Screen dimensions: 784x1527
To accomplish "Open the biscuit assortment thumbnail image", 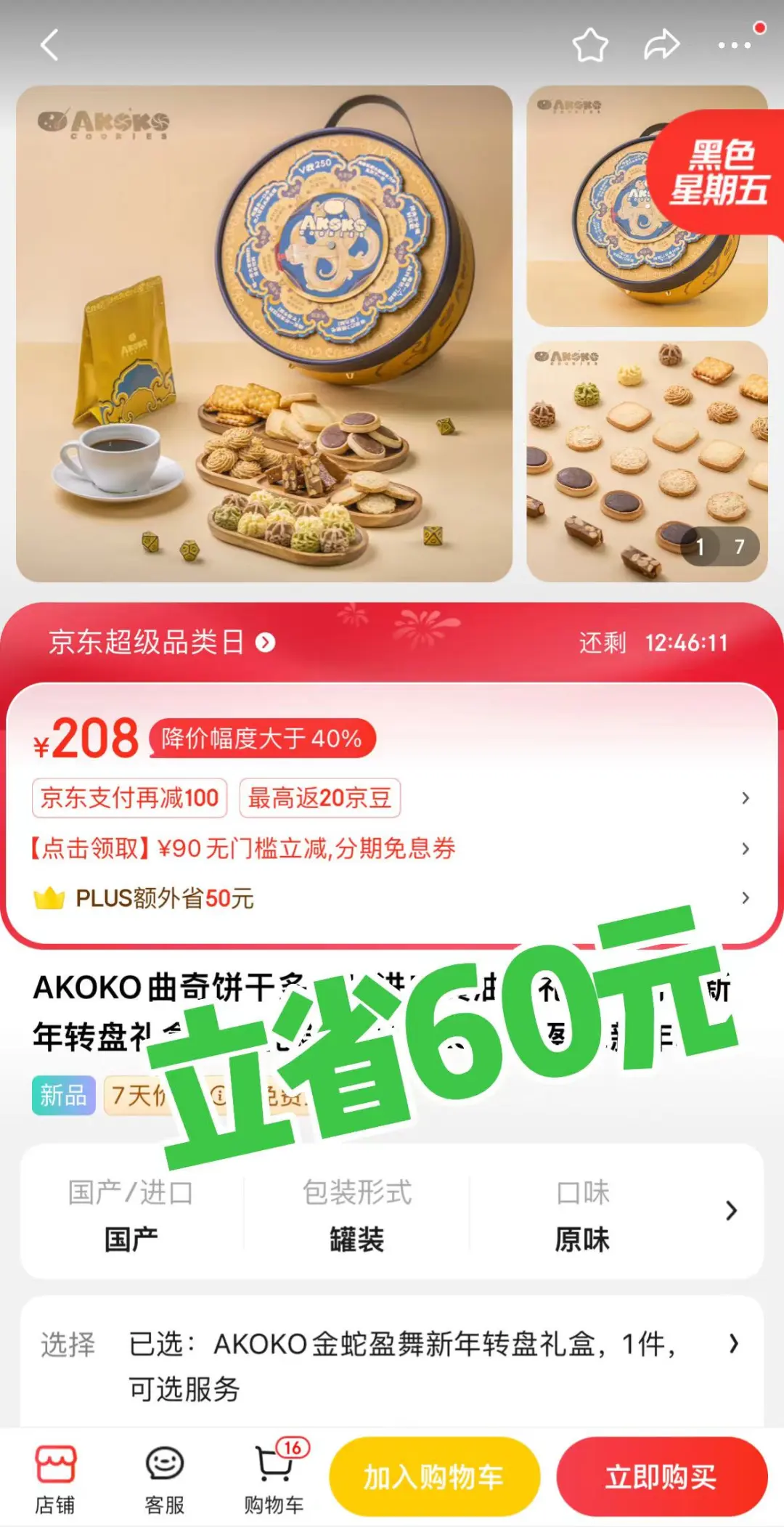I will (x=647, y=461).
